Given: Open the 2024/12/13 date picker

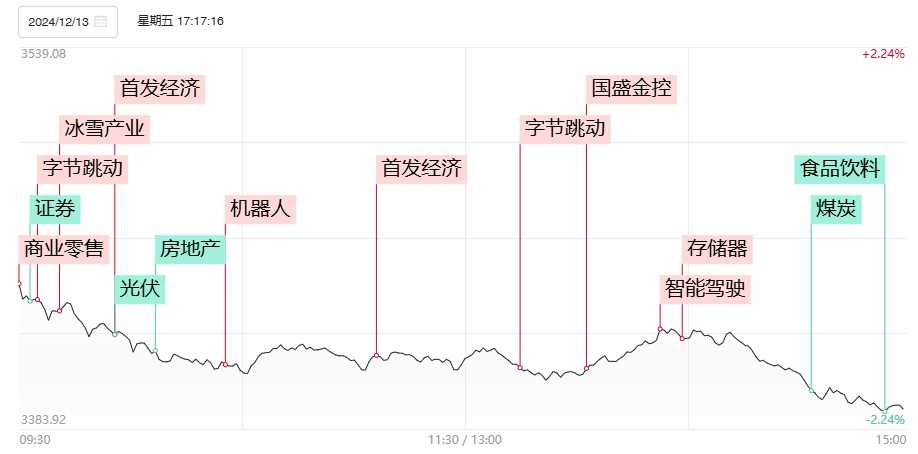Looking at the screenshot, I should coord(67,21).
